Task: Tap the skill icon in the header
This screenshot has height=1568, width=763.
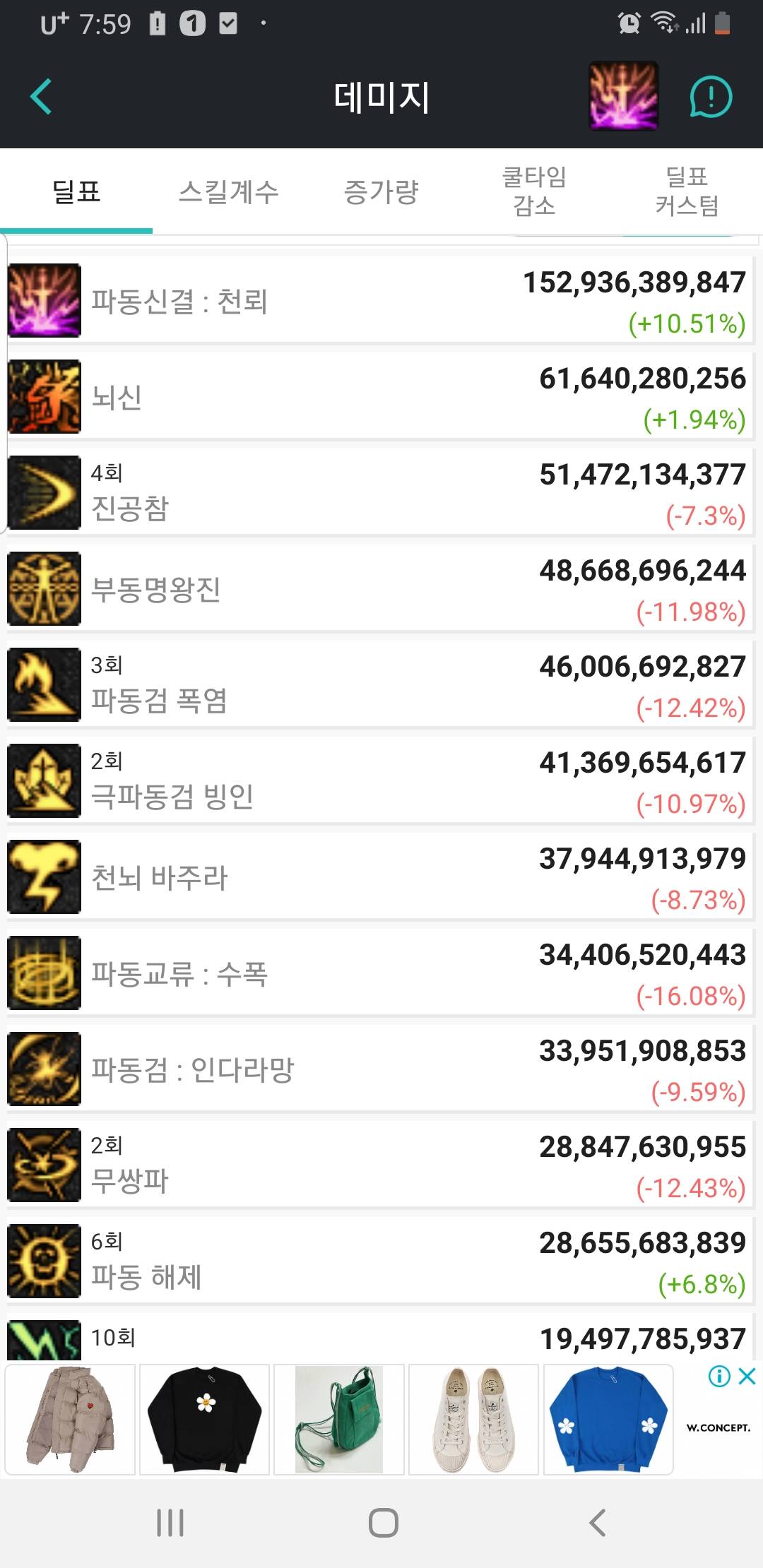Action: pyautogui.click(x=623, y=96)
